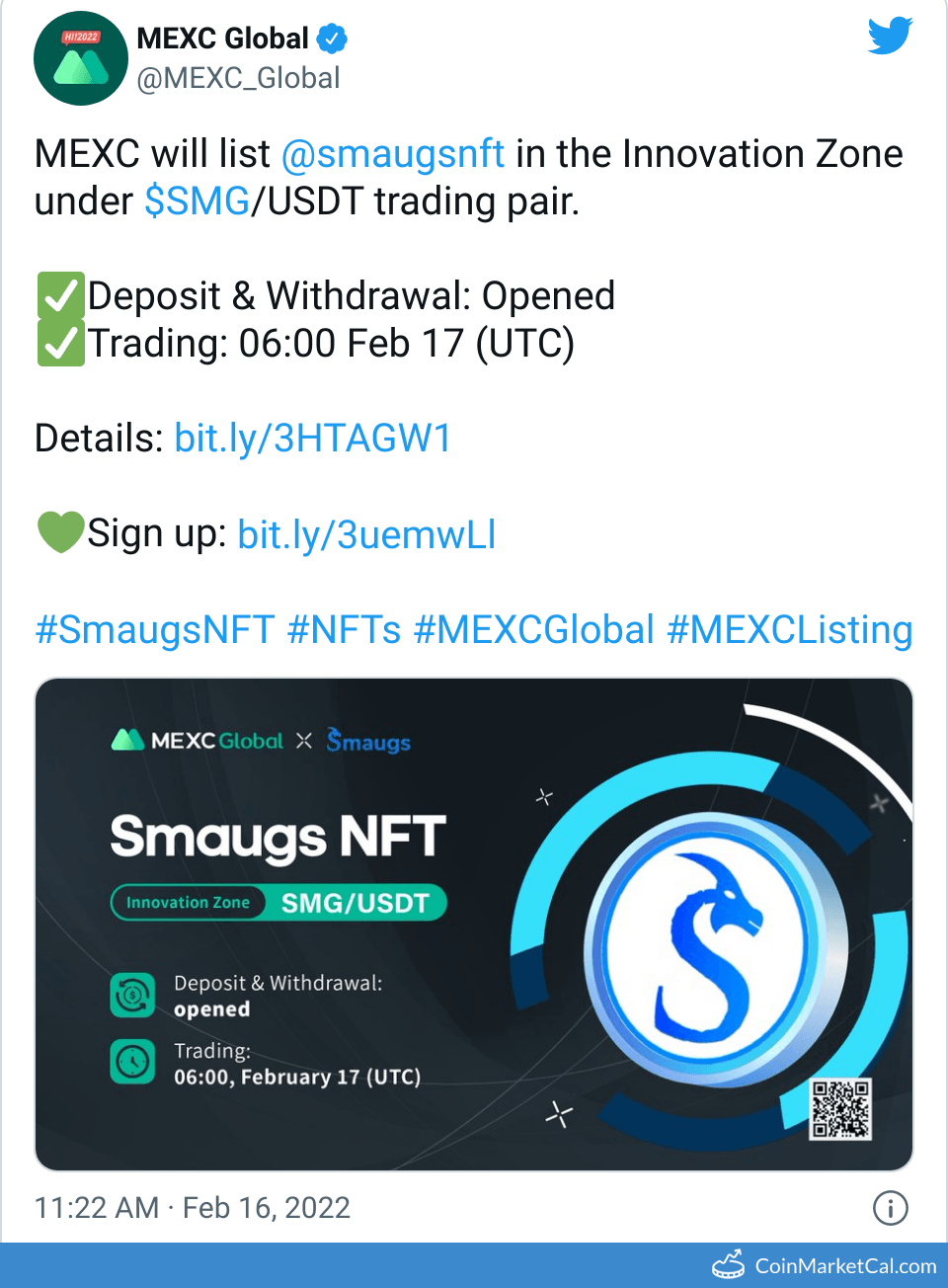Tap the #NFTs hashtag
948x1288 pixels.
pyautogui.click(x=344, y=630)
